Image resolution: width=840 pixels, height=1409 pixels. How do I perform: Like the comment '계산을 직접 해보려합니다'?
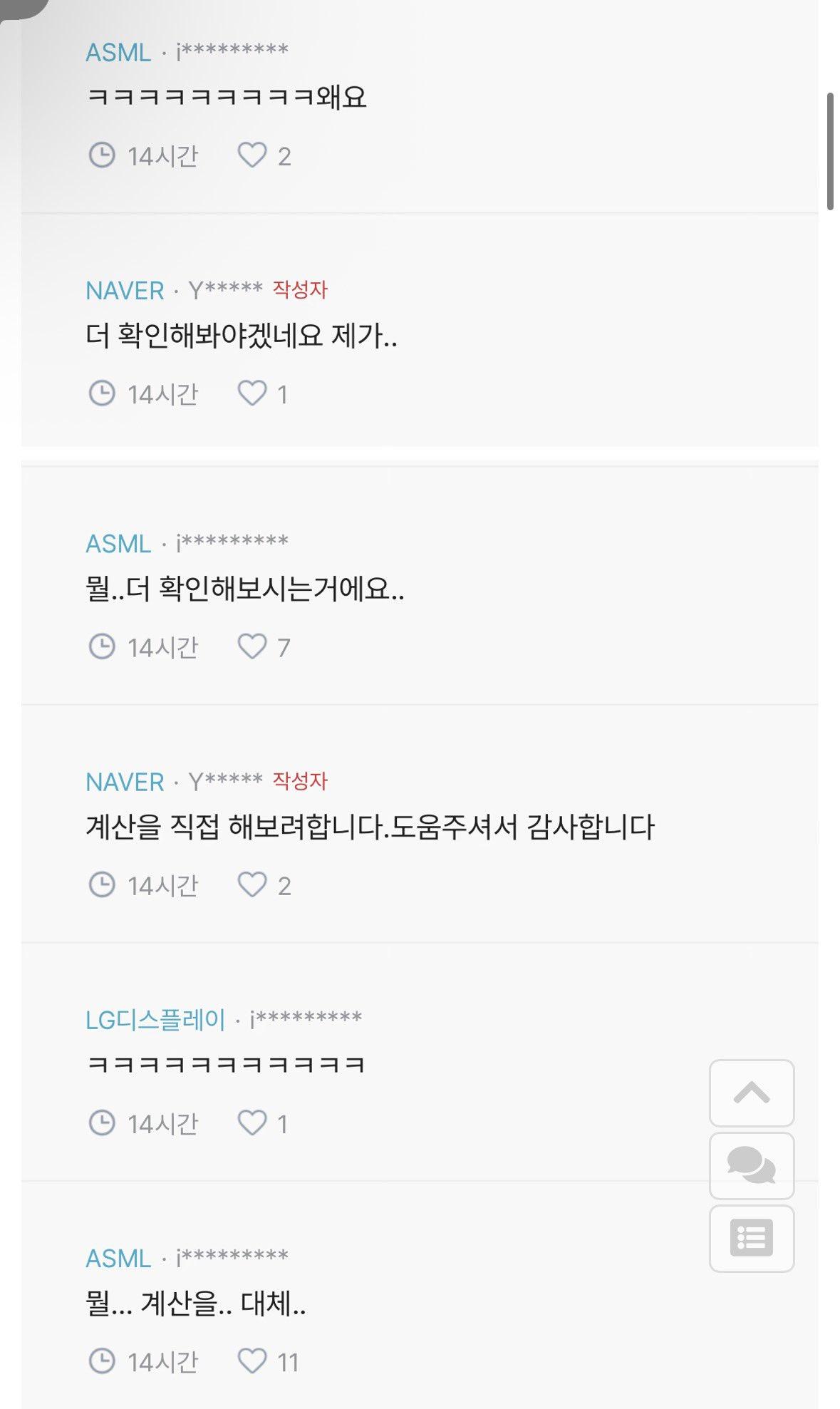pos(252,885)
